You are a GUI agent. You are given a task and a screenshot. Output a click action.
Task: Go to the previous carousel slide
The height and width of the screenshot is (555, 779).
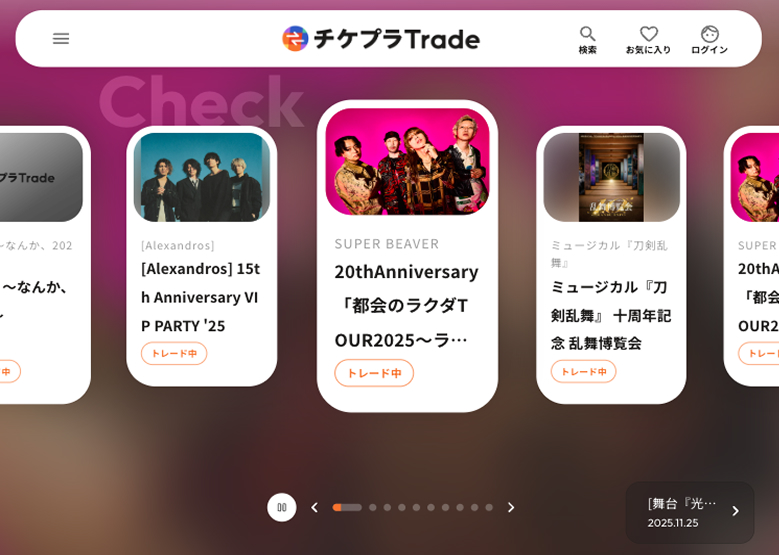click(314, 508)
